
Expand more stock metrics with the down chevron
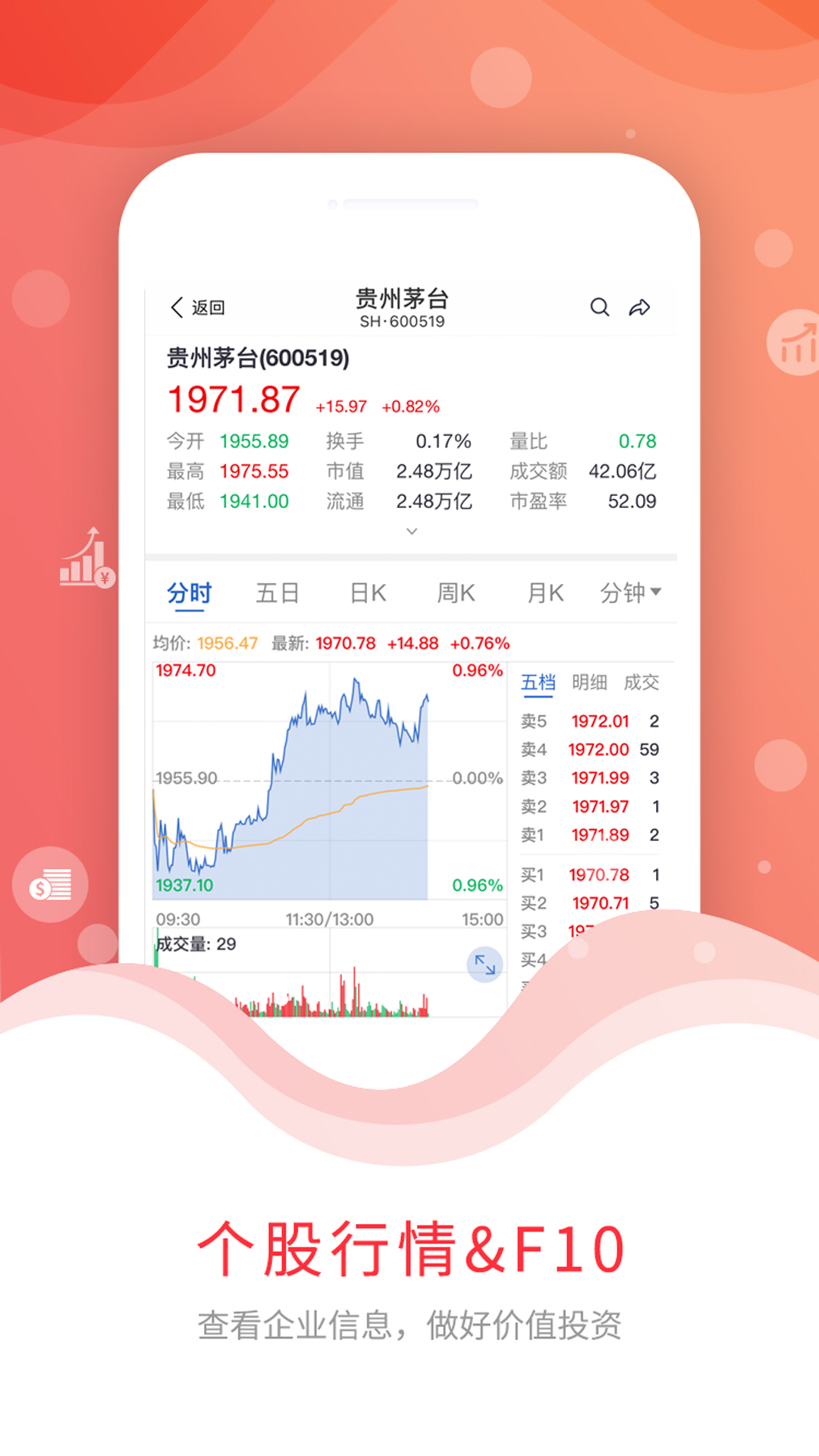[x=412, y=532]
